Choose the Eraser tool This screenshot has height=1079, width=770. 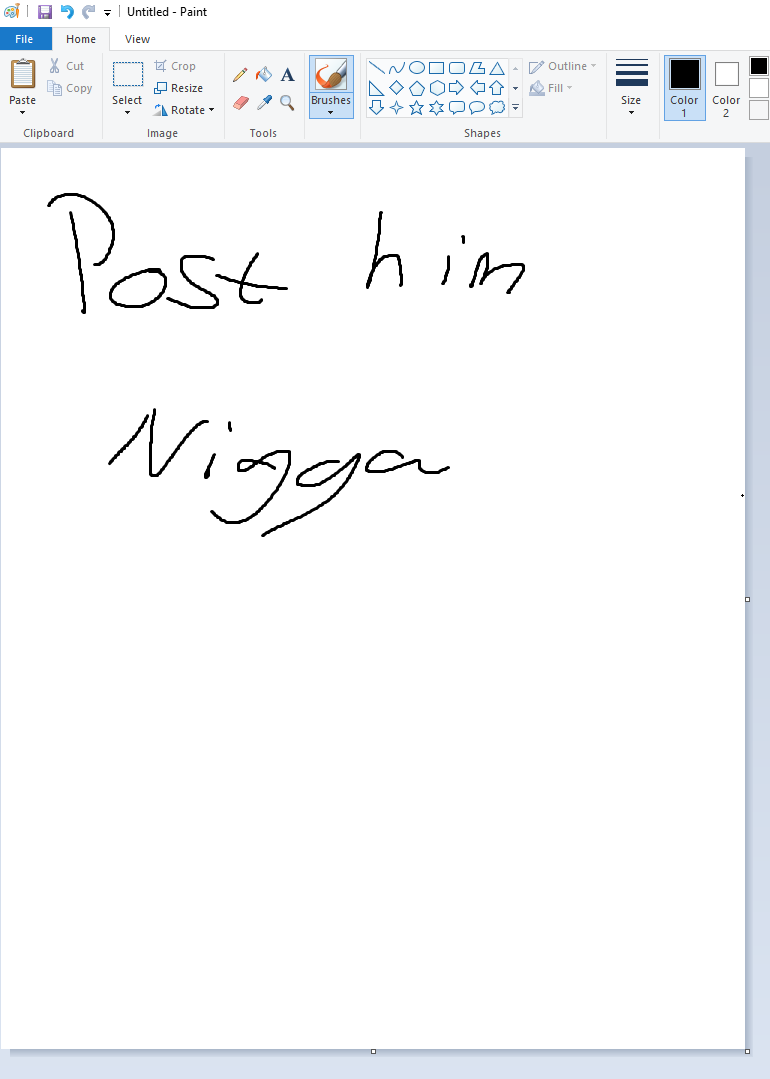pos(240,102)
